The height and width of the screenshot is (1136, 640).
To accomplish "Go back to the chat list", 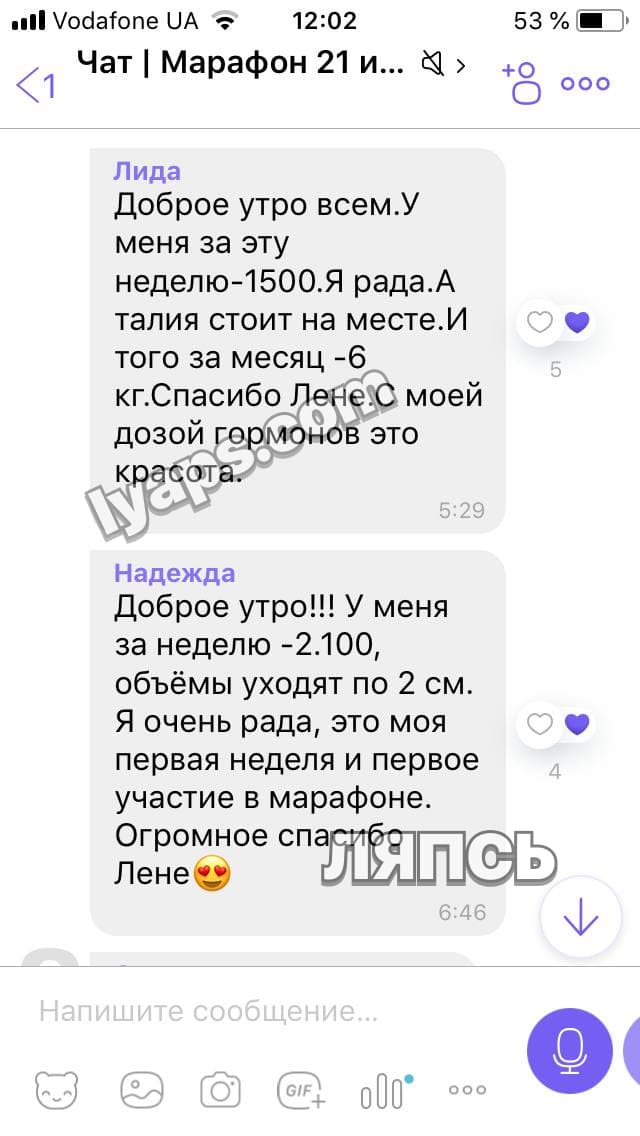I will (35, 84).
